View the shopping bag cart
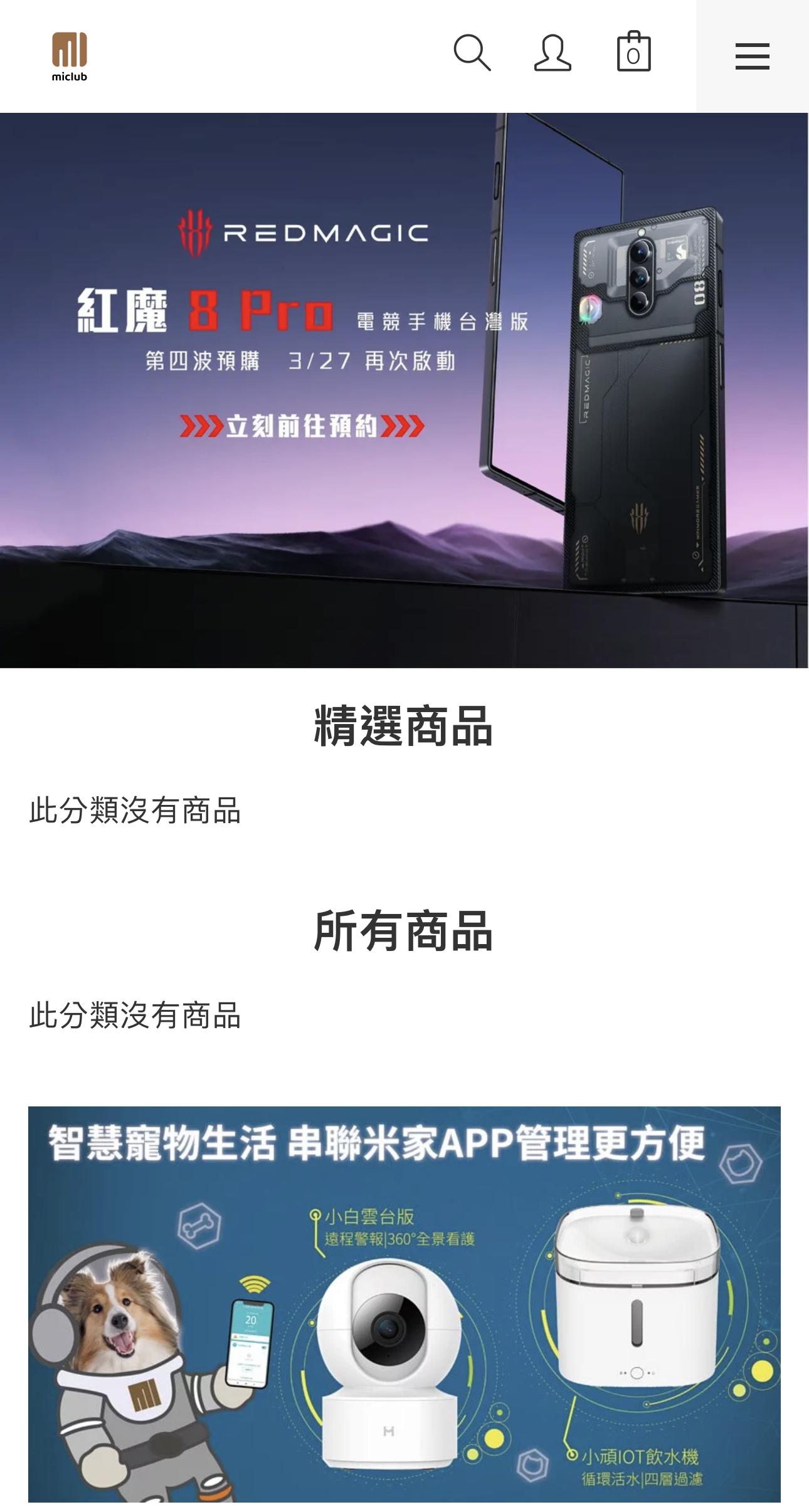The width and height of the screenshot is (809, 1512). pos(633,52)
